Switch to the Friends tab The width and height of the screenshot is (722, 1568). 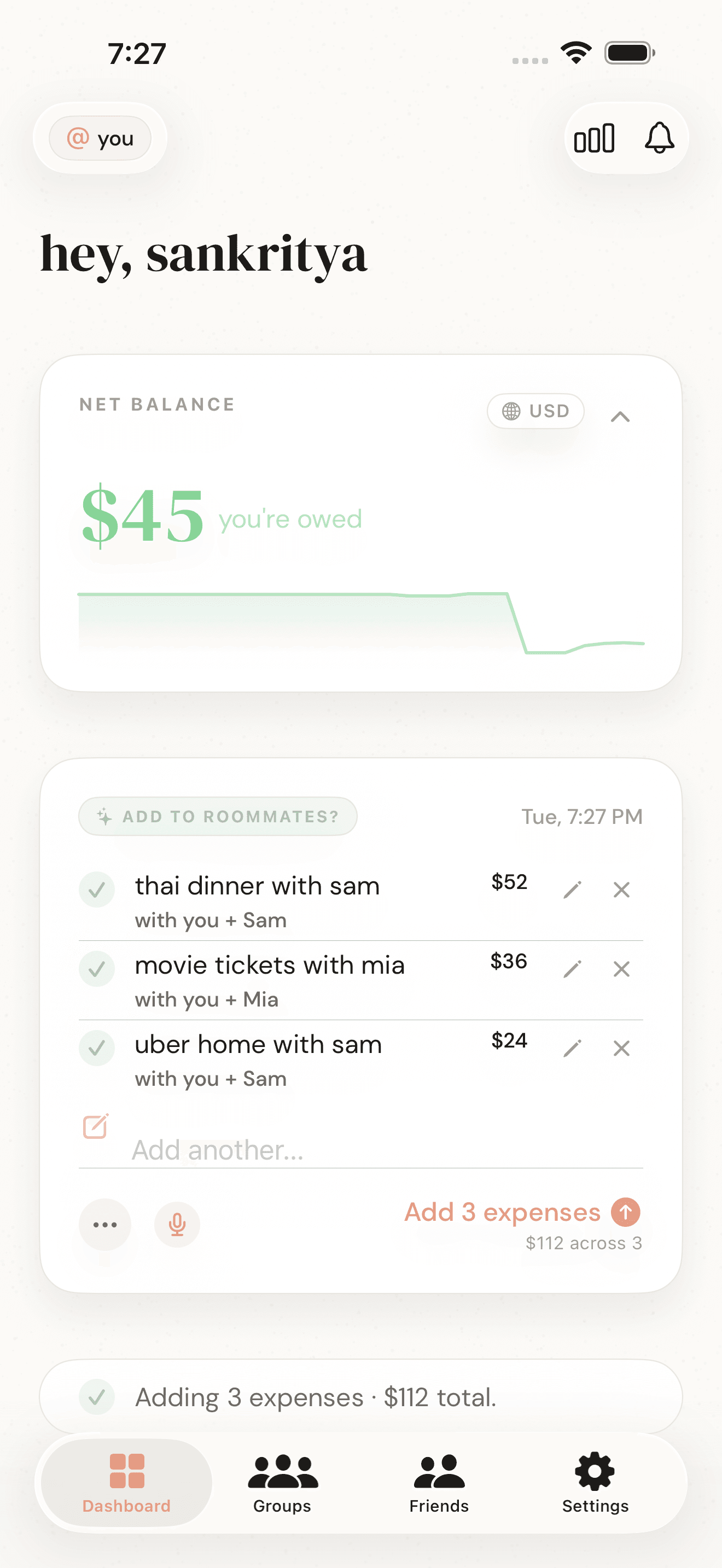[x=439, y=1484]
